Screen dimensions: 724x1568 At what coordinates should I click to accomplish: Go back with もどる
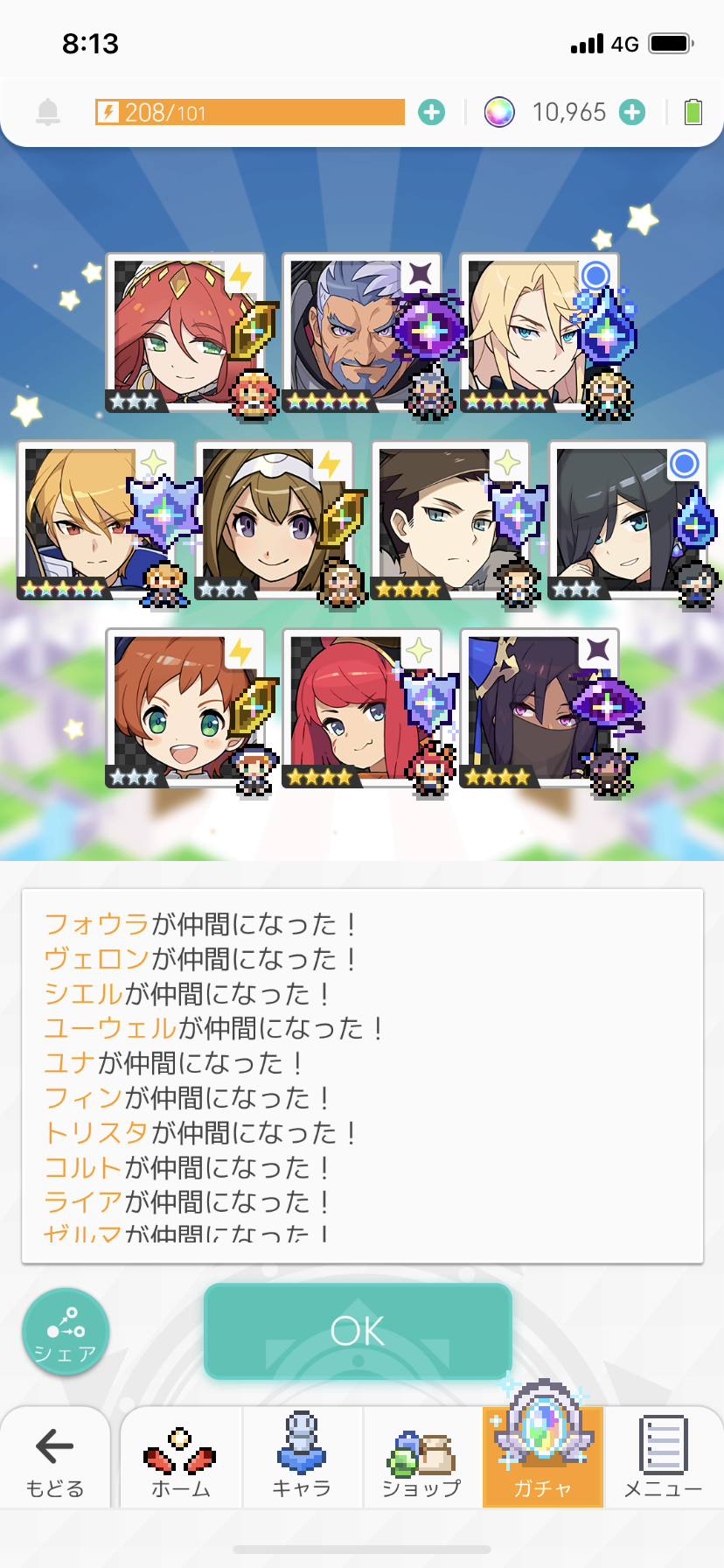tap(54, 1459)
